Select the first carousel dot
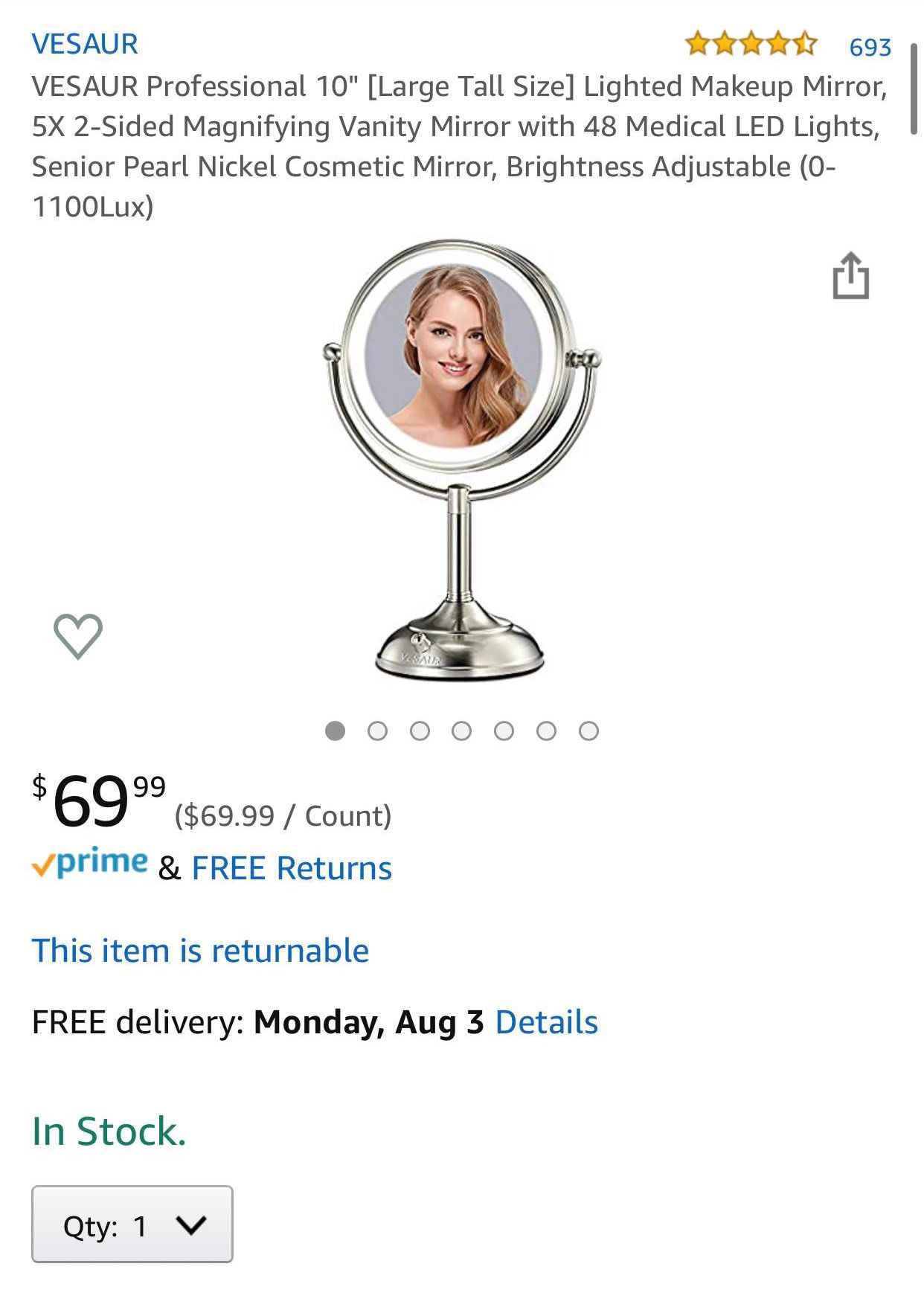The height and width of the screenshot is (1290, 924). tap(337, 731)
